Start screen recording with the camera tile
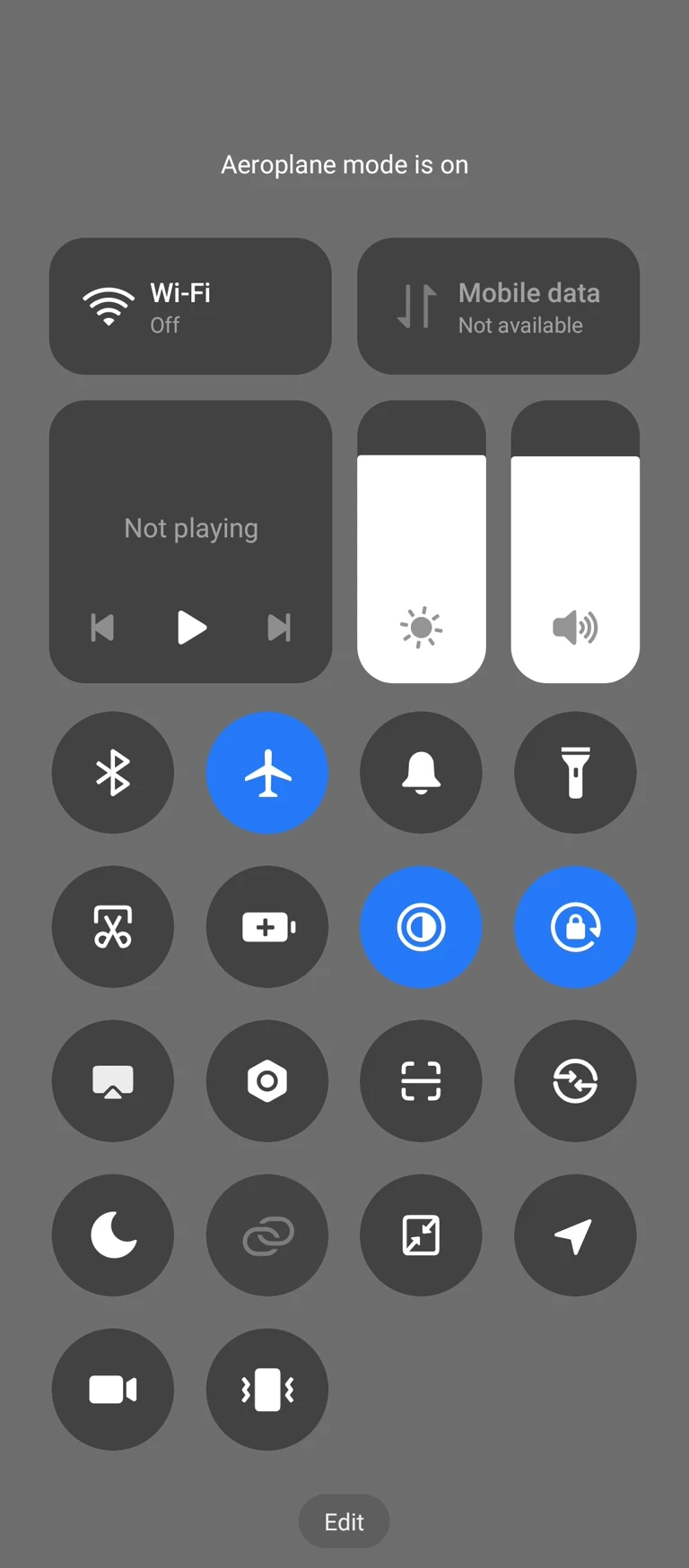The image size is (689, 1568). [113, 1390]
